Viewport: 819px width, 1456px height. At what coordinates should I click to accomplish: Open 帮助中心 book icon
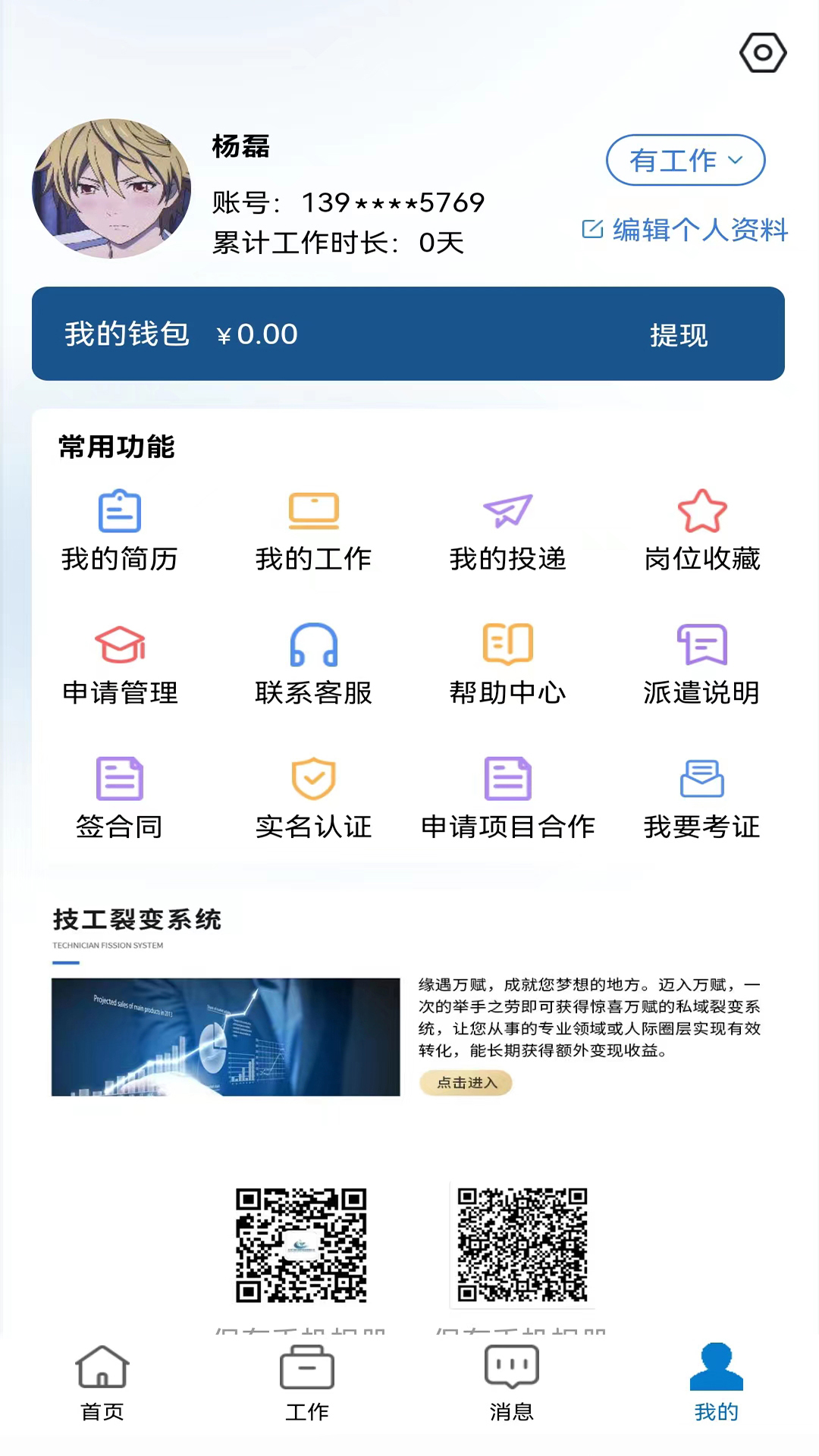pyautogui.click(x=507, y=645)
